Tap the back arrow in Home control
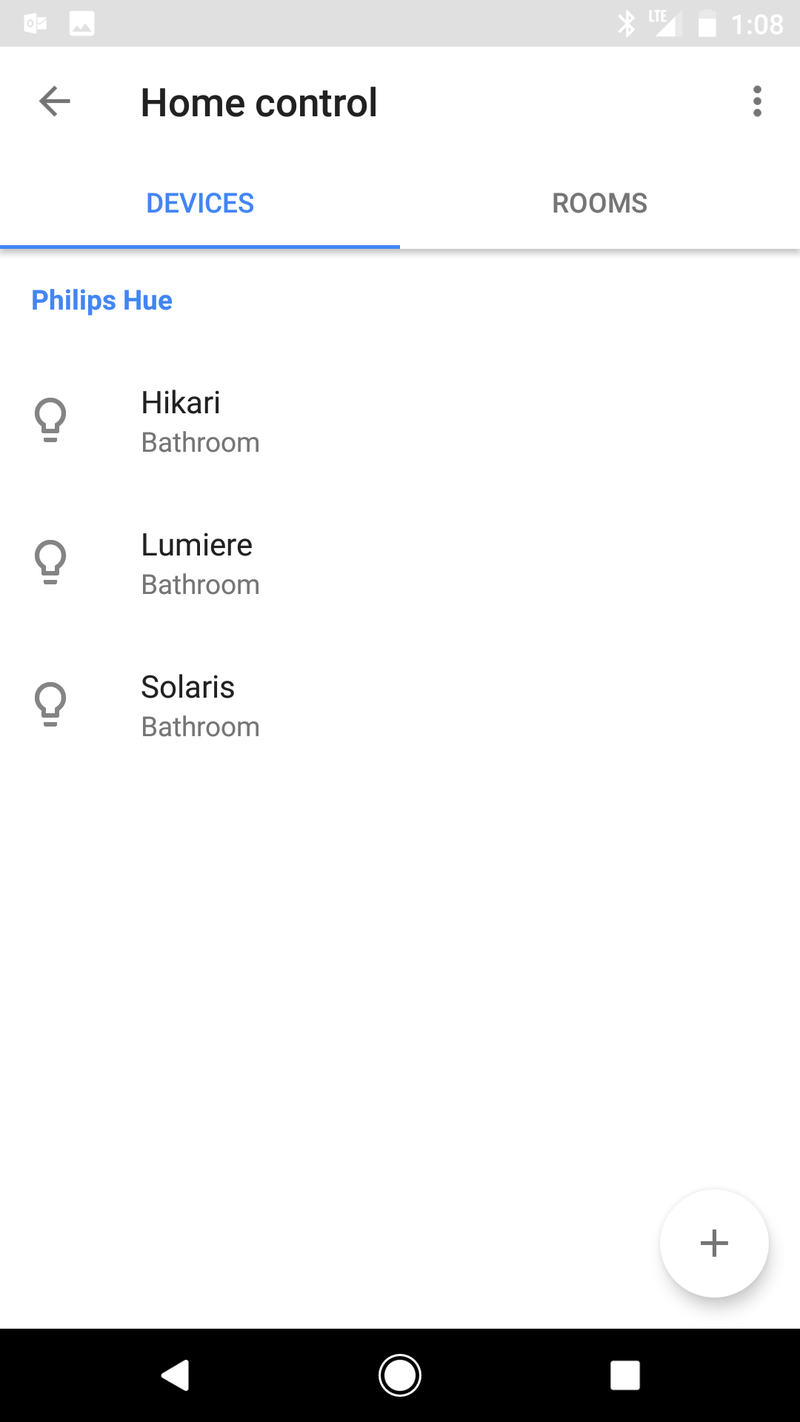800x1422 pixels. (x=55, y=101)
